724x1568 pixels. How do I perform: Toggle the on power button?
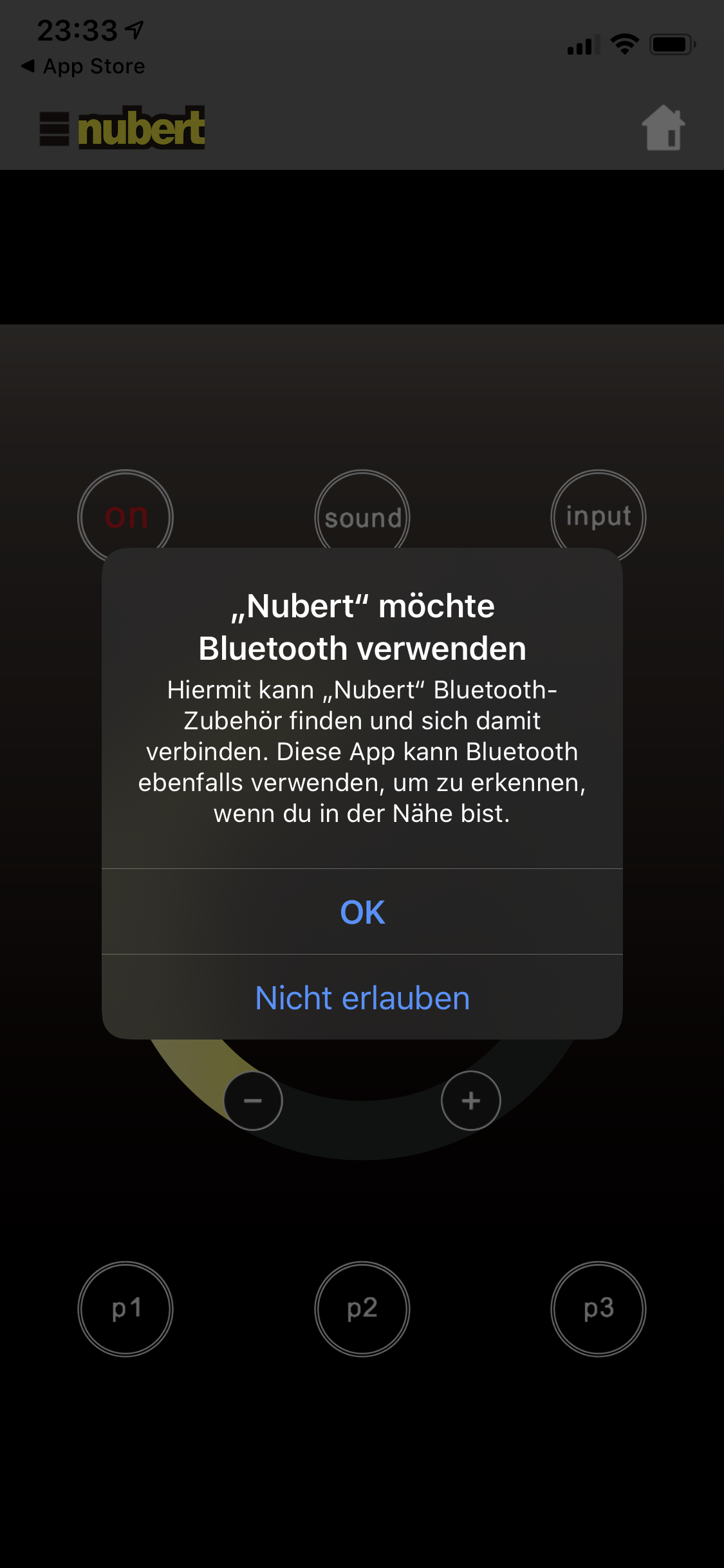click(125, 515)
